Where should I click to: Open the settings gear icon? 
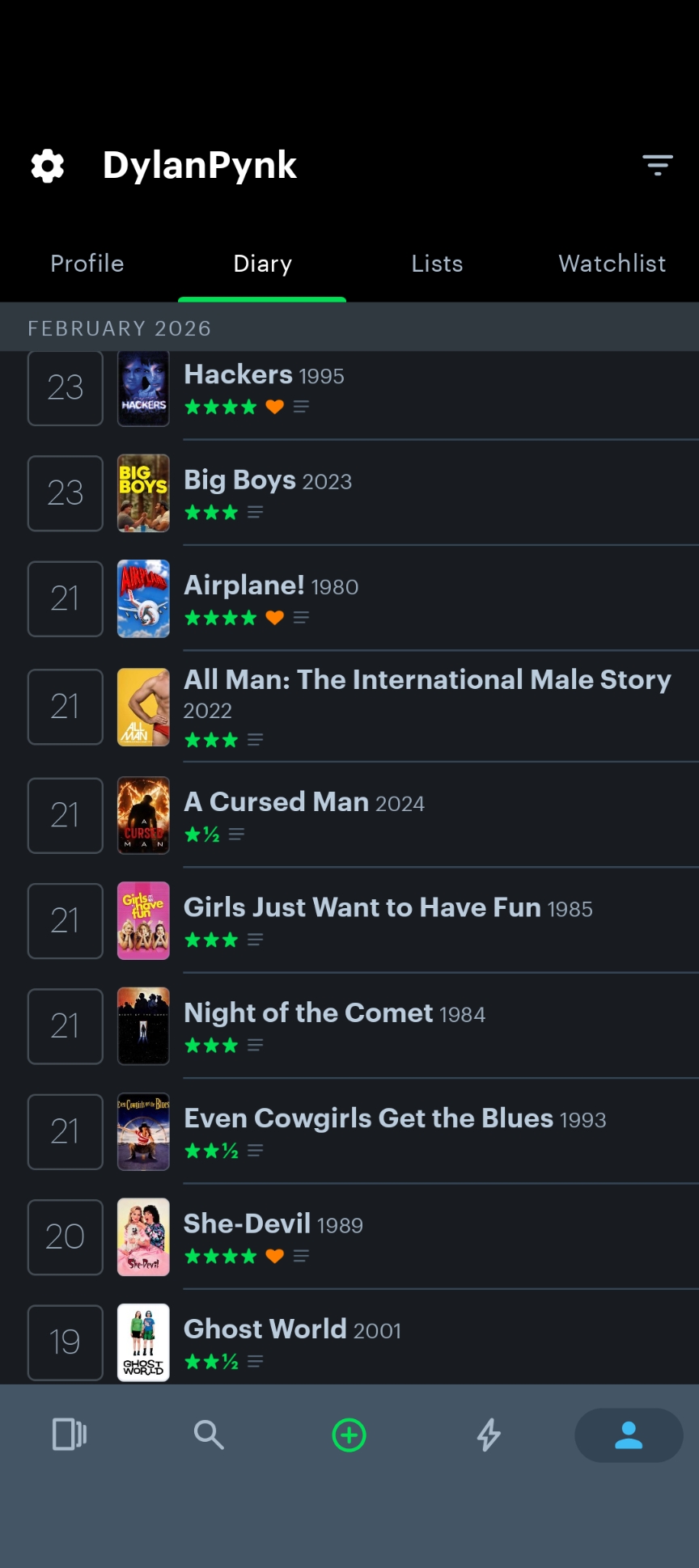(48, 166)
